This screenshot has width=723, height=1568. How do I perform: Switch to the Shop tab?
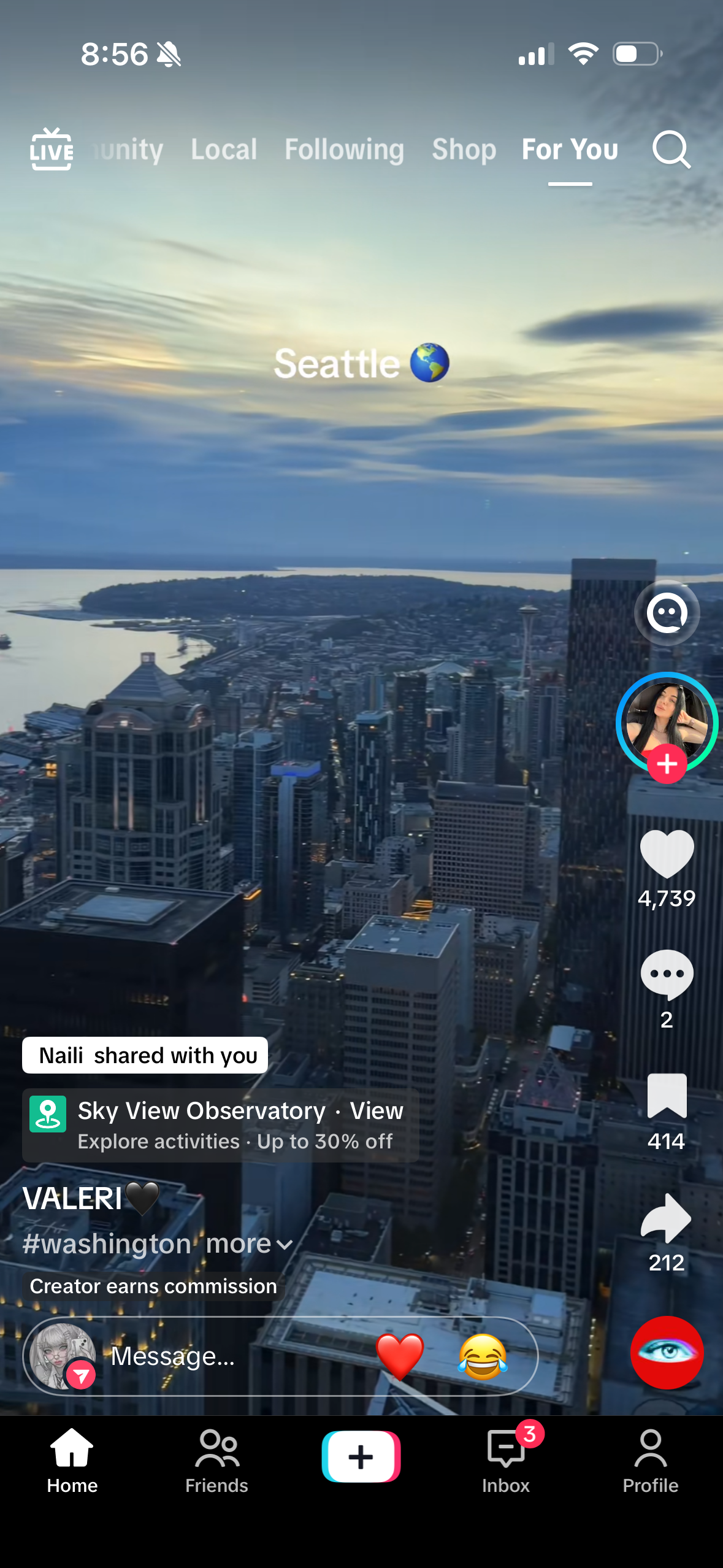click(x=464, y=150)
